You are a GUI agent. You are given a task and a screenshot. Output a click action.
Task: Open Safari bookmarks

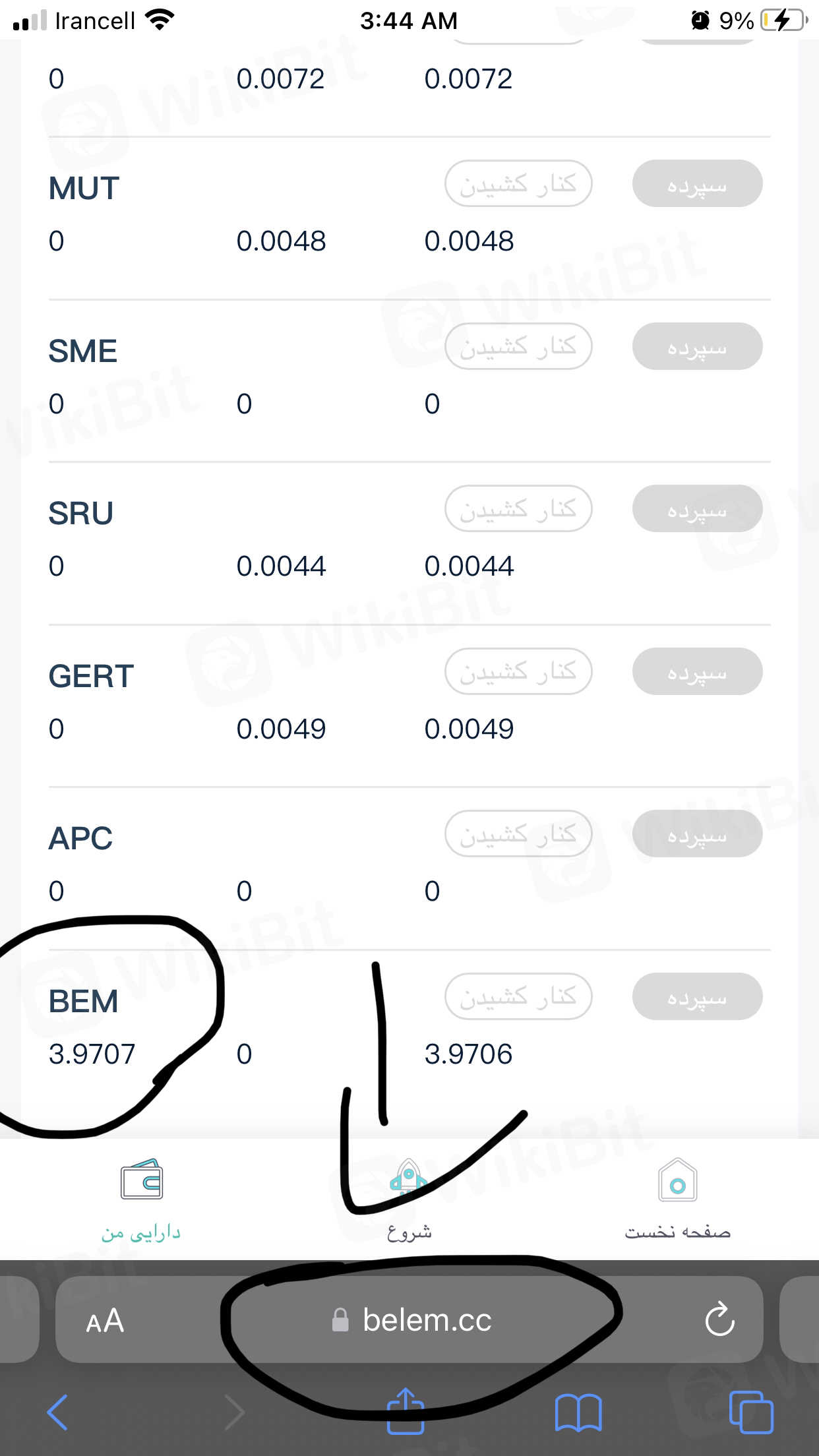pyautogui.click(x=578, y=1412)
